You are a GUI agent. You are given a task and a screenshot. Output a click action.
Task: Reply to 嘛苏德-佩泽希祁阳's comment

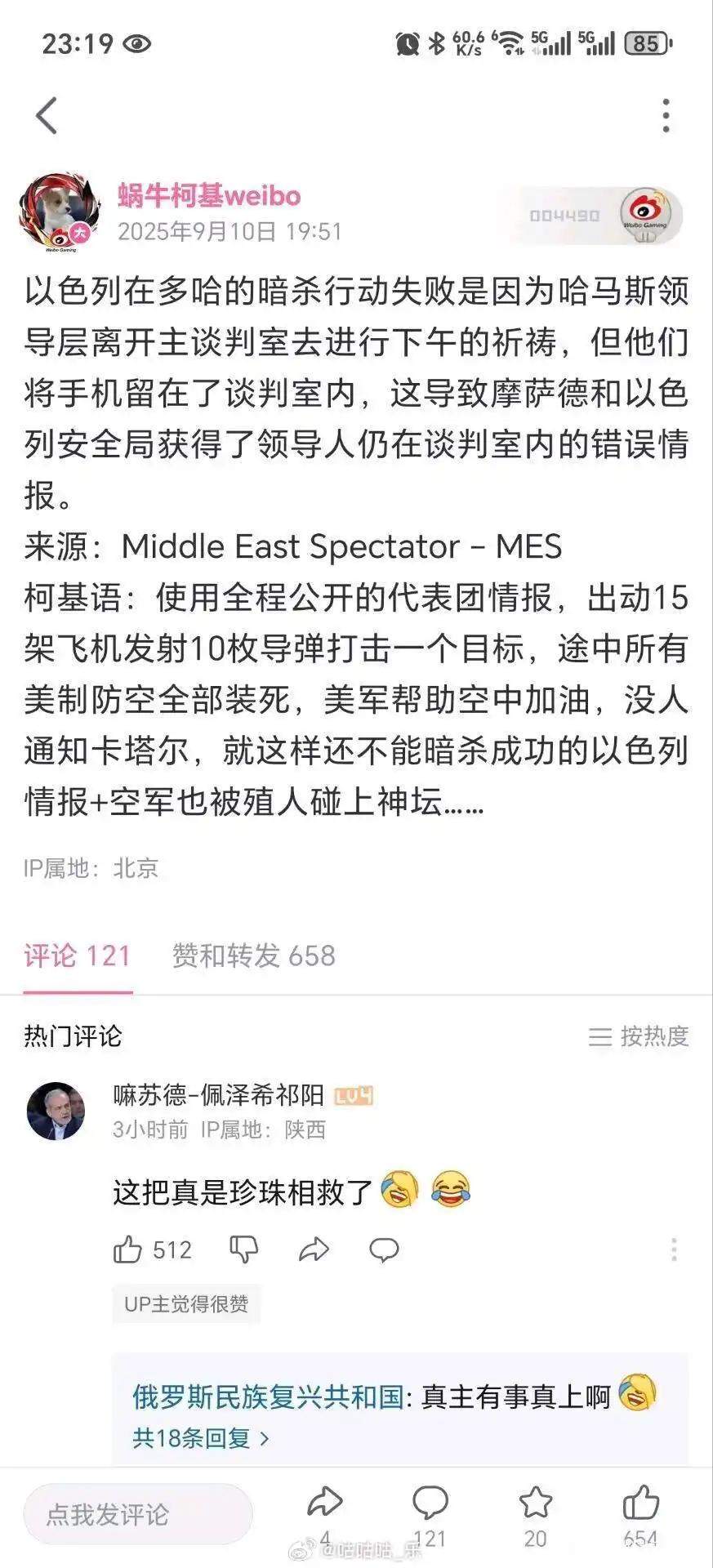pos(384,1249)
